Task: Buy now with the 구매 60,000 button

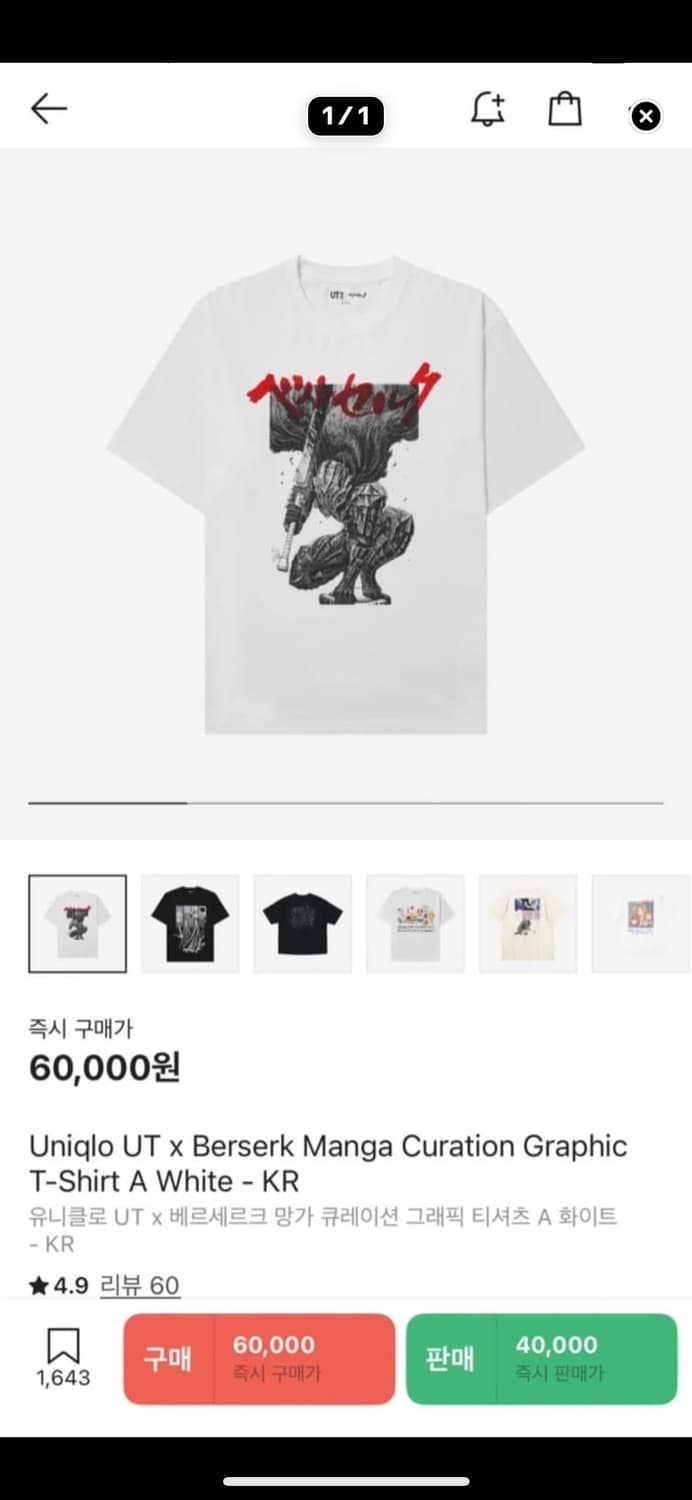Action: point(259,1358)
